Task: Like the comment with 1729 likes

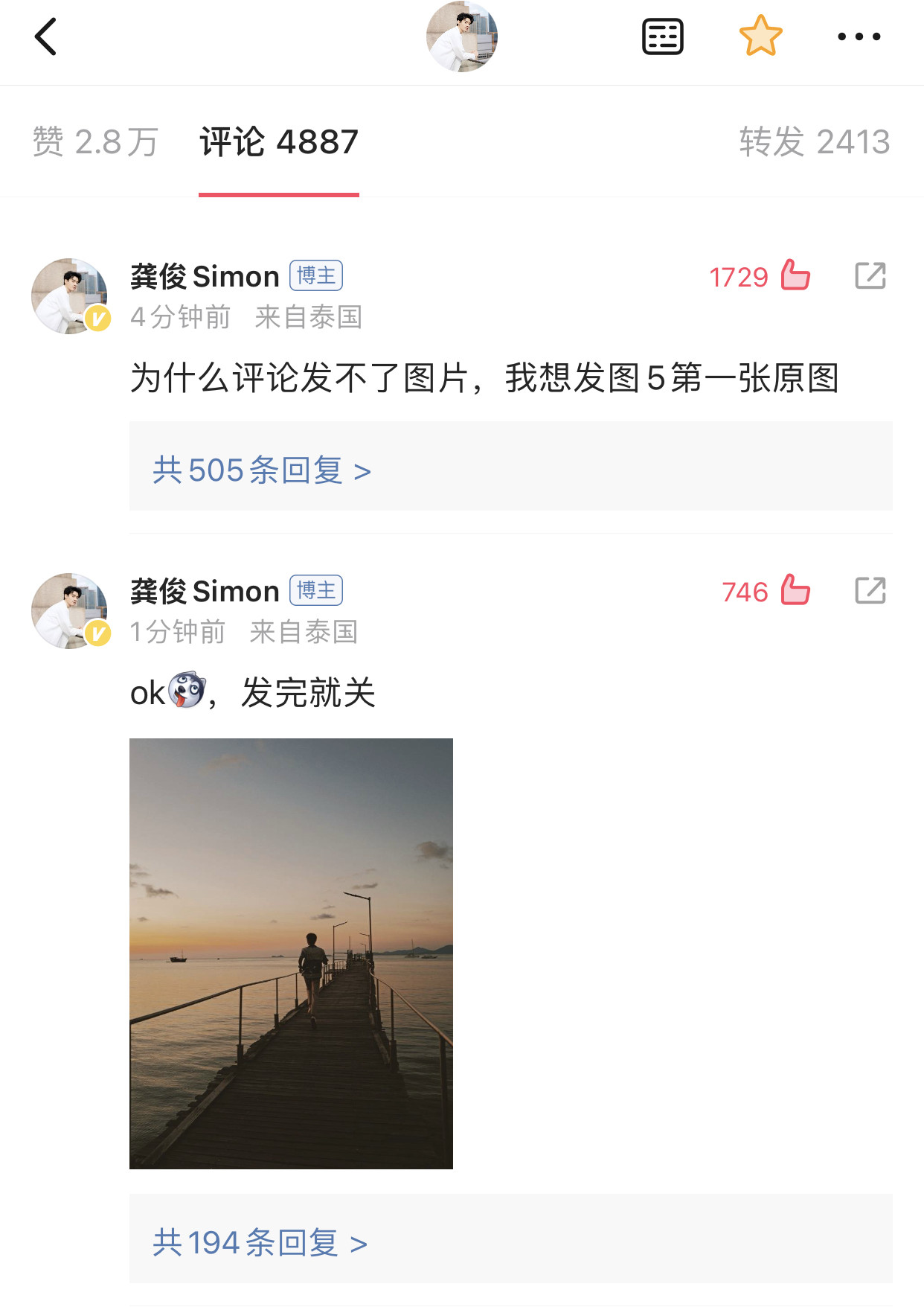Action: pos(795,275)
